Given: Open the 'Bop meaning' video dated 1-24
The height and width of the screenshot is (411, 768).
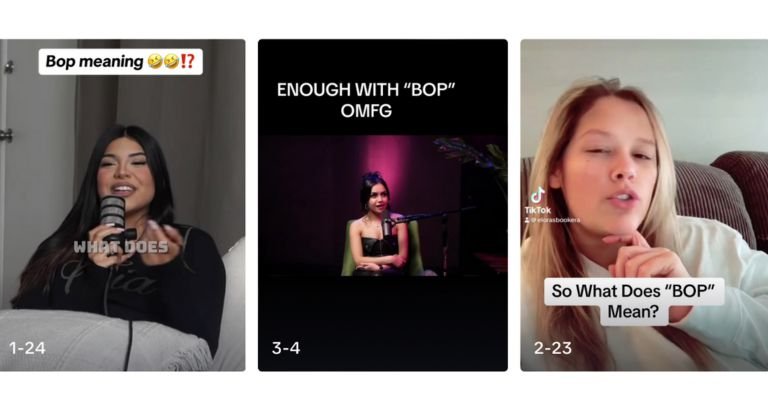Looking at the screenshot, I should coord(122,205).
